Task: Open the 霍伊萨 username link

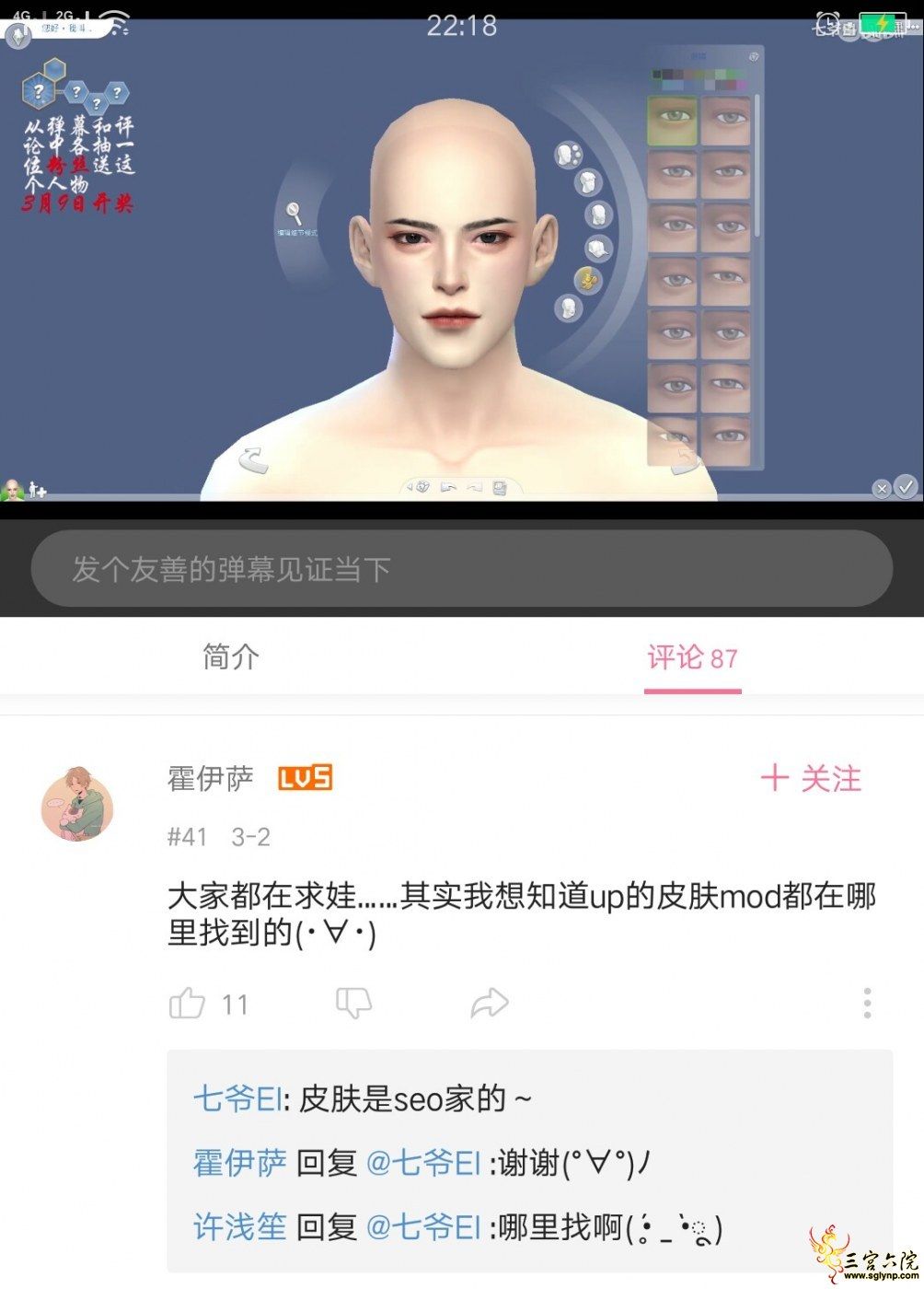Action: [x=211, y=779]
